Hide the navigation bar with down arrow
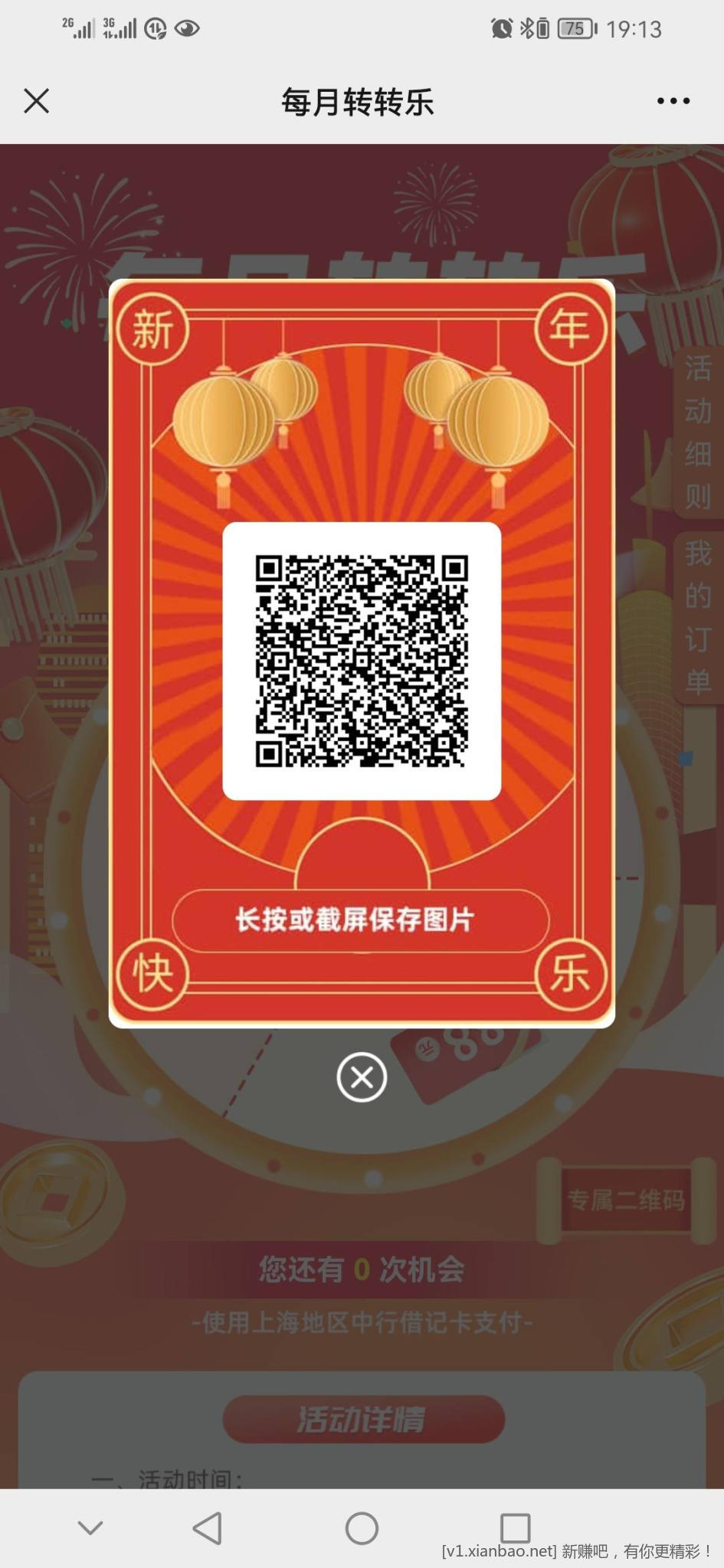 (x=90, y=1528)
